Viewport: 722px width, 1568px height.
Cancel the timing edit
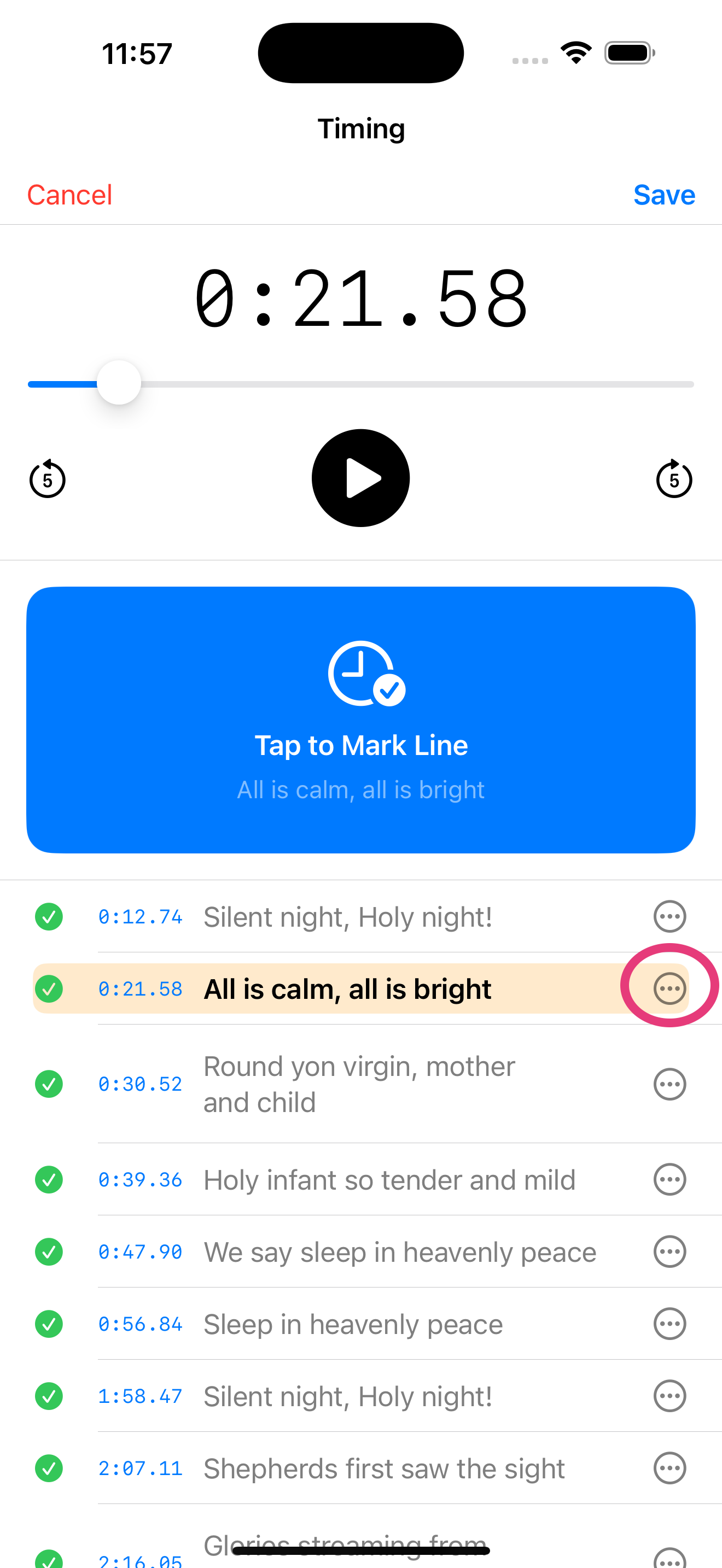coord(69,195)
